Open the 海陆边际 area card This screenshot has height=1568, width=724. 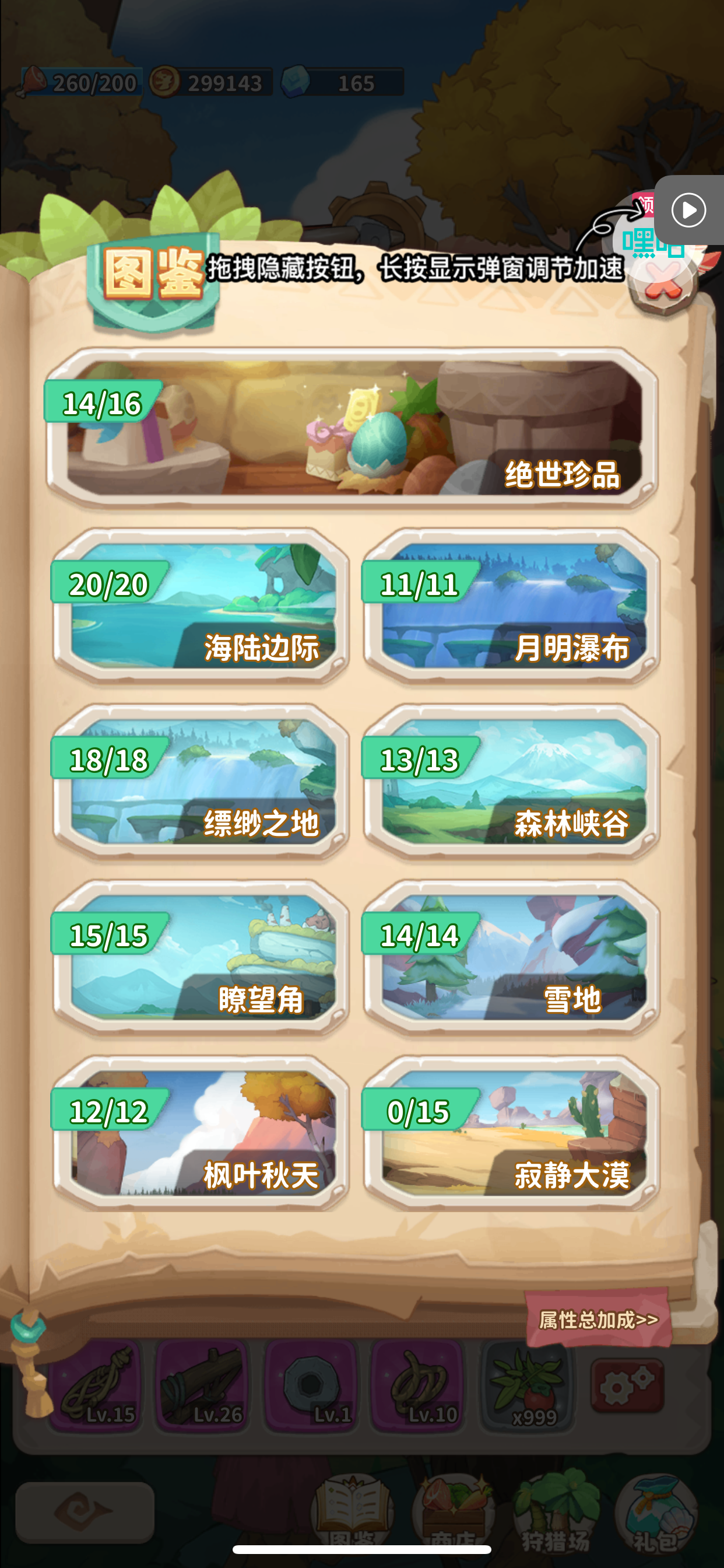coord(201,606)
